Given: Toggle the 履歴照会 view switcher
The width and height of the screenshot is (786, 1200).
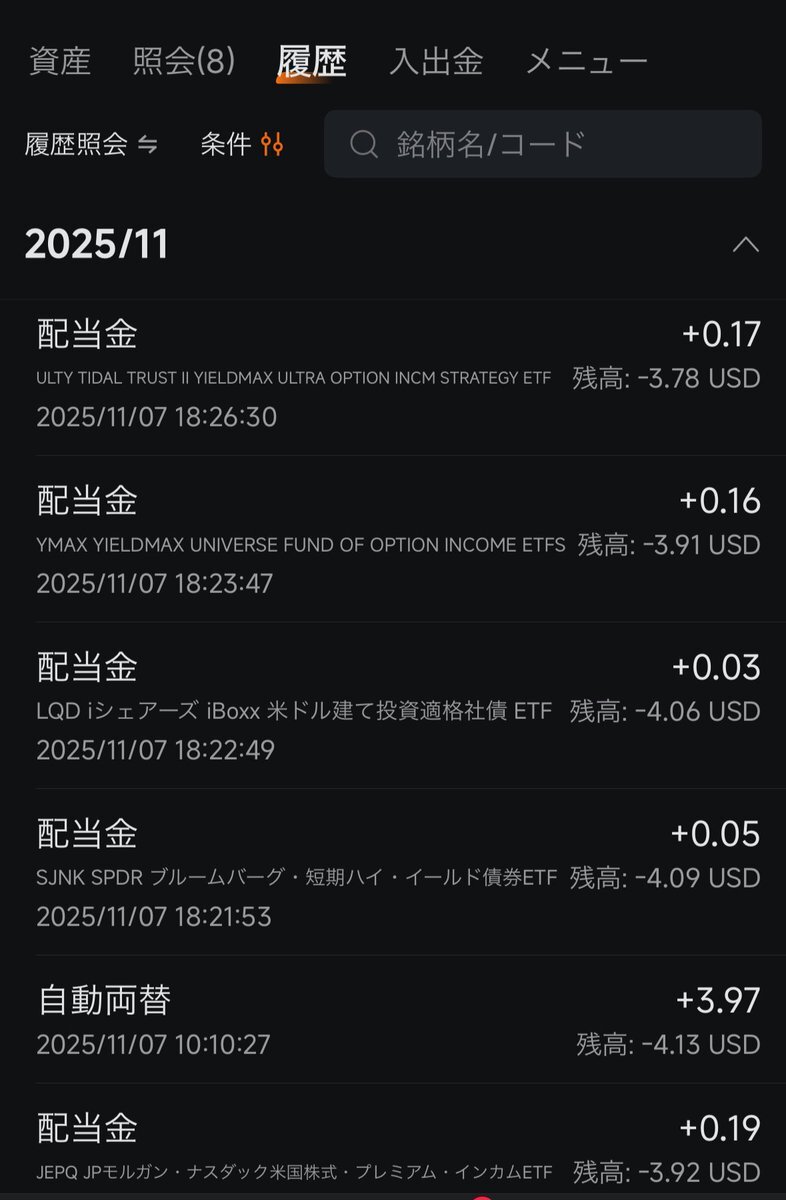Looking at the screenshot, I should pos(91,145).
